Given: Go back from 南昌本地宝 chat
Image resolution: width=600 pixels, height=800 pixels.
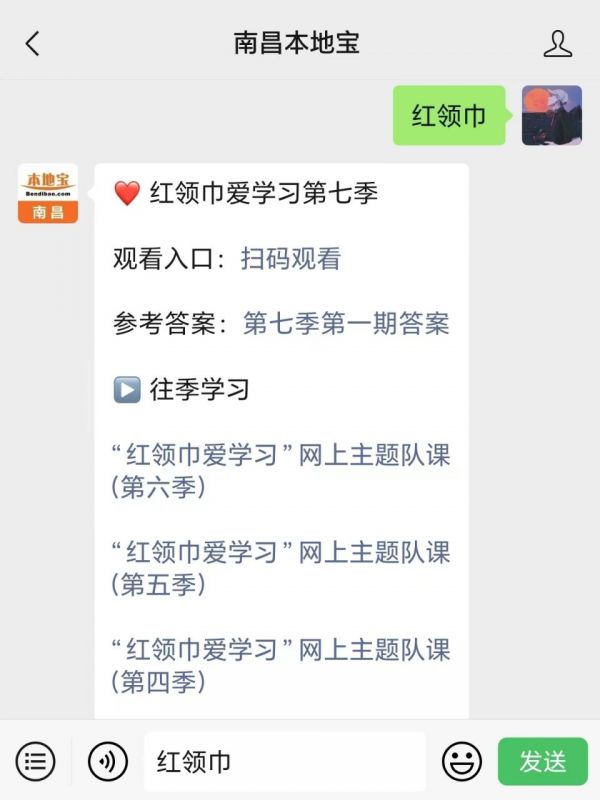Looking at the screenshot, I should click(33, 43).
